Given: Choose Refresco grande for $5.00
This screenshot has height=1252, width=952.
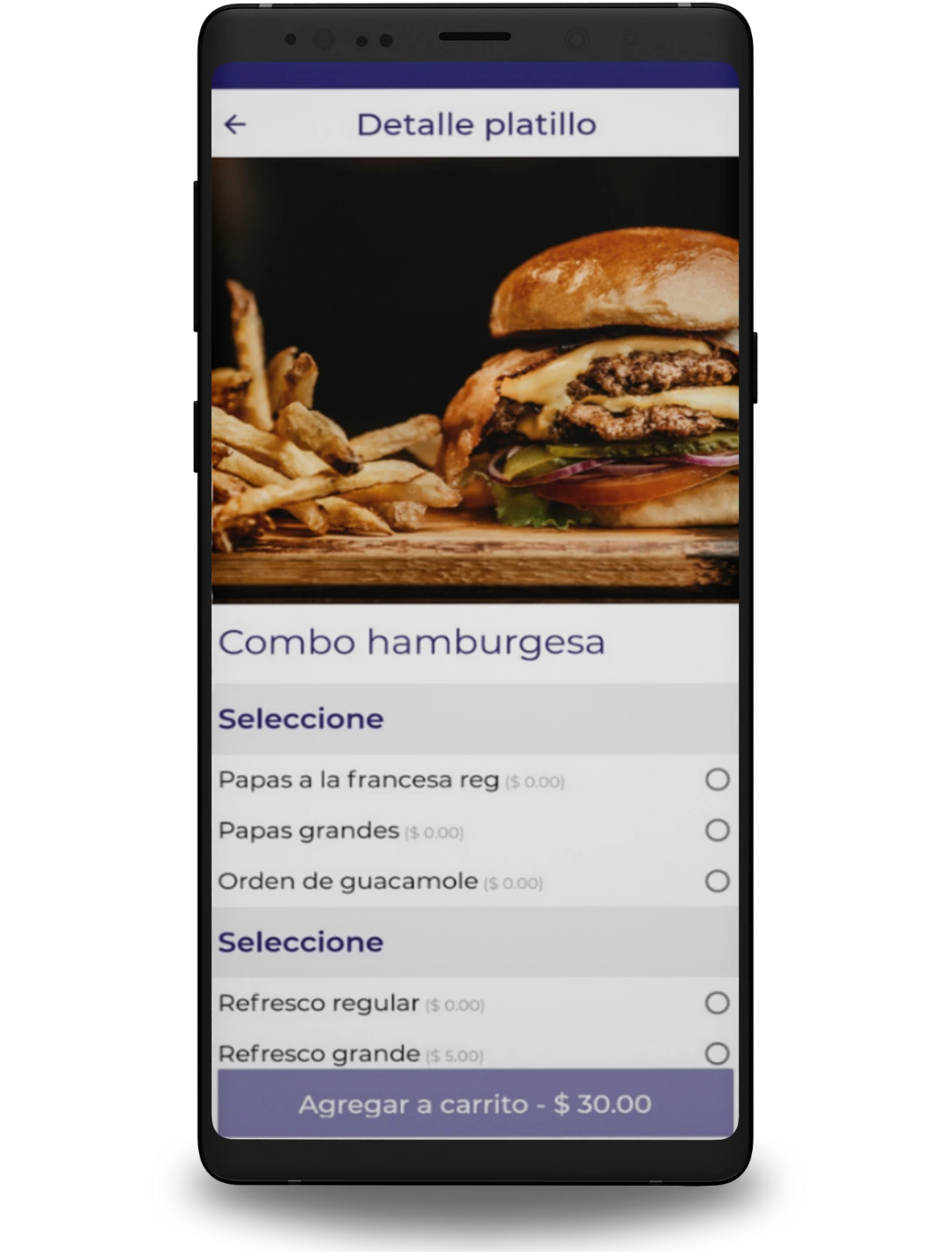Looking at the screenshot, I should [717, 1053].
